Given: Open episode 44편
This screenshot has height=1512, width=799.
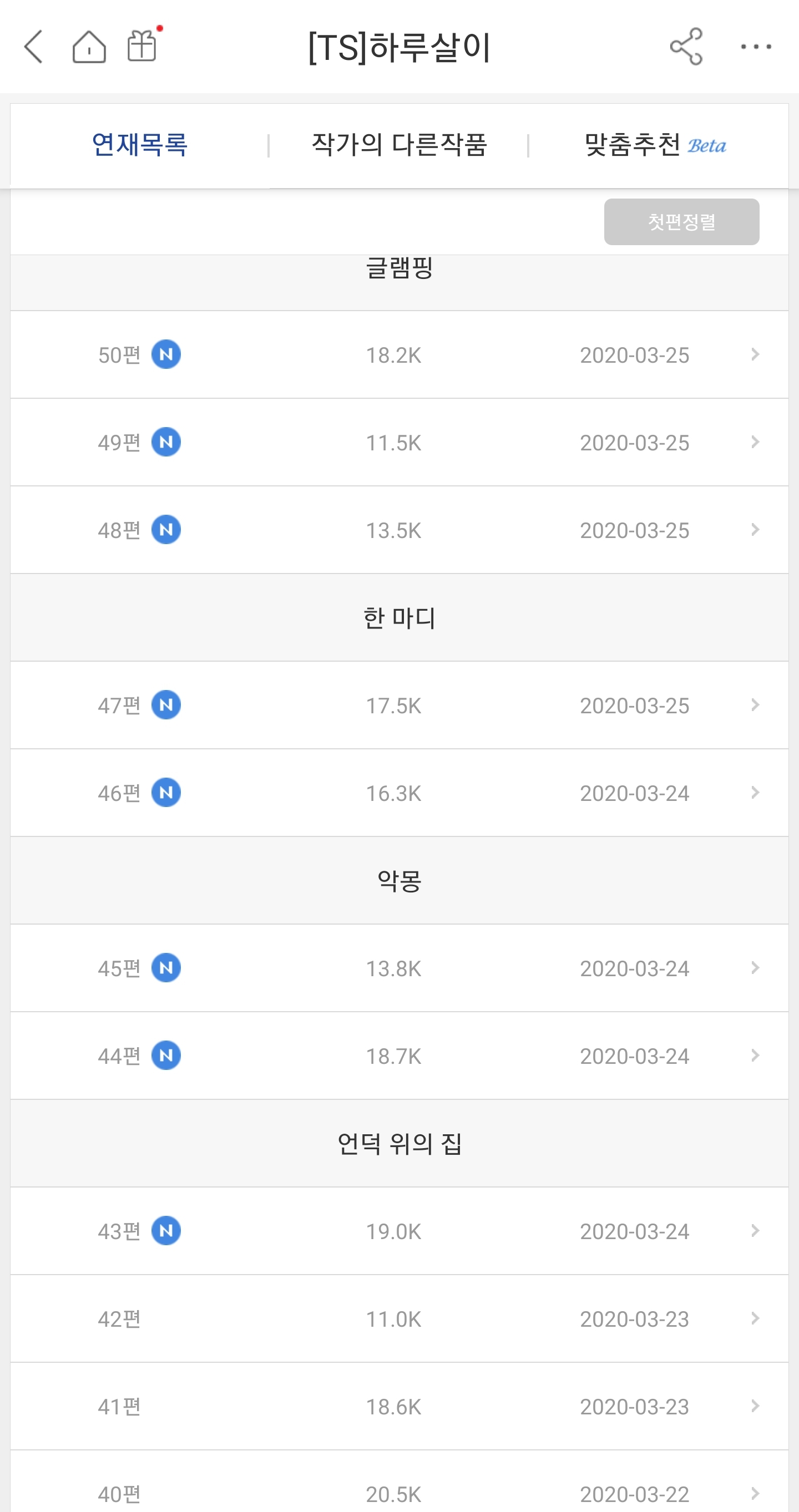Looking at the screenshot, I should coord(399,1056).
